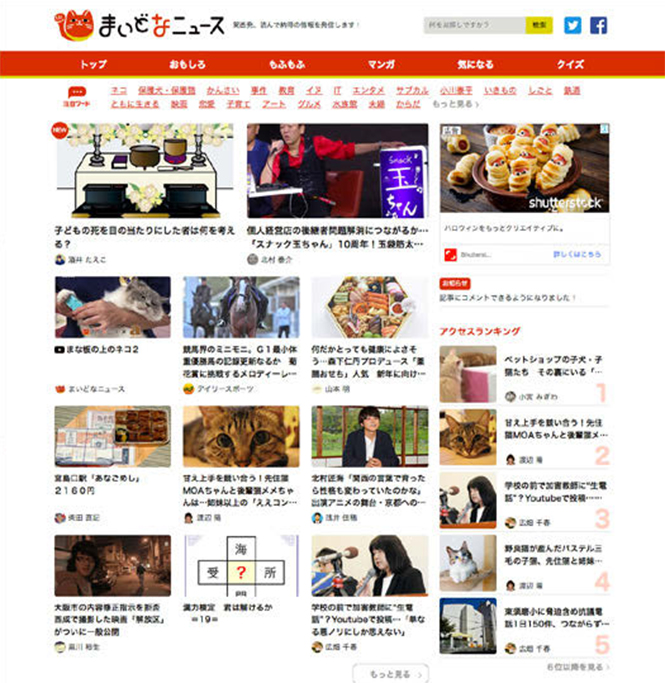Open the Facebook icon link

598,25
